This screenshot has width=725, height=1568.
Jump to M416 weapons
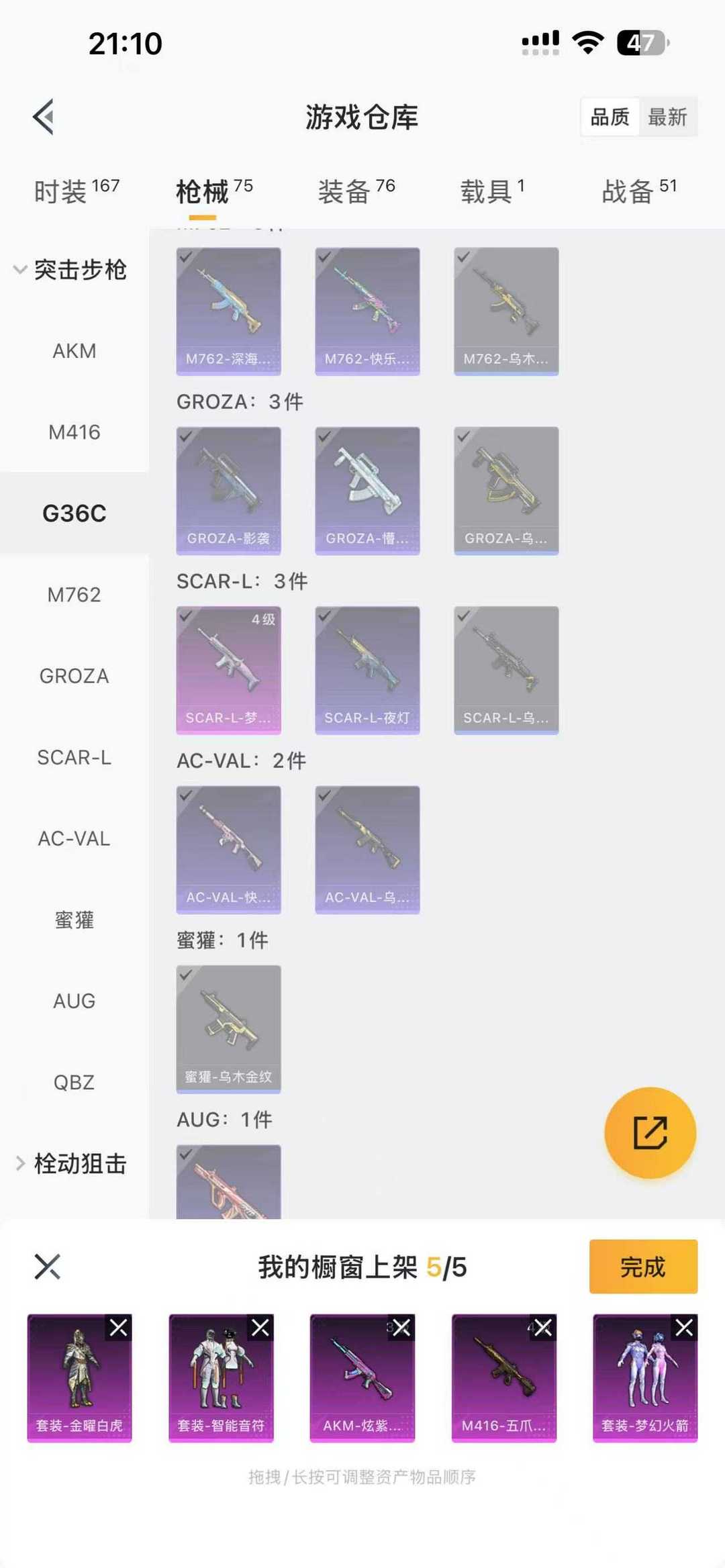click(74, 432)
